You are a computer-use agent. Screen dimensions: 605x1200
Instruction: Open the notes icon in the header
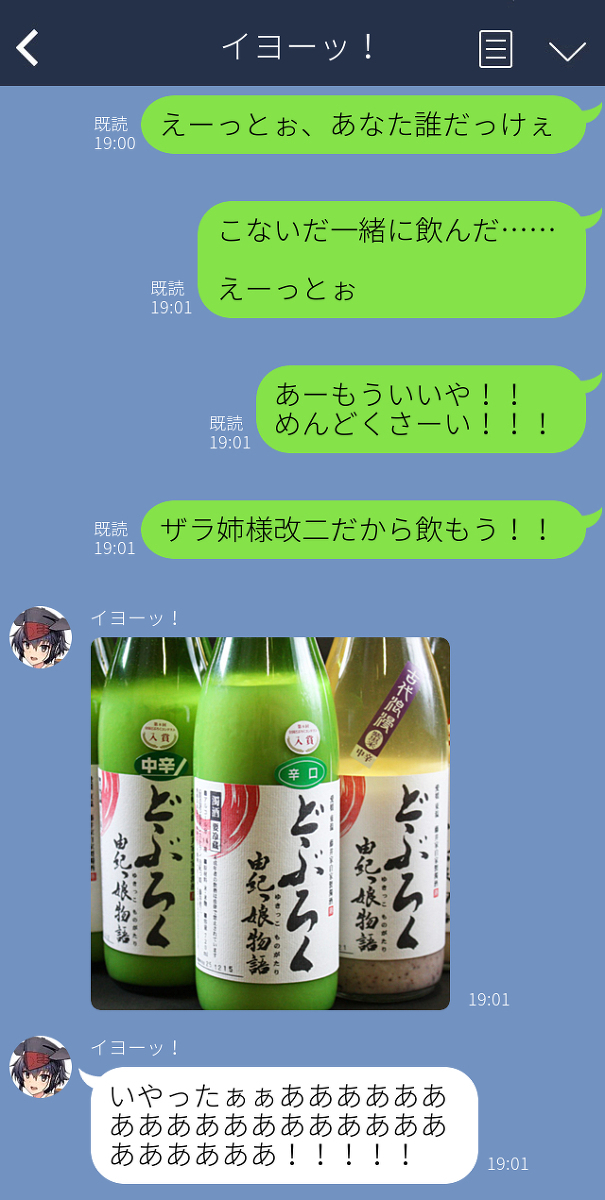click(x=495, y=48)
